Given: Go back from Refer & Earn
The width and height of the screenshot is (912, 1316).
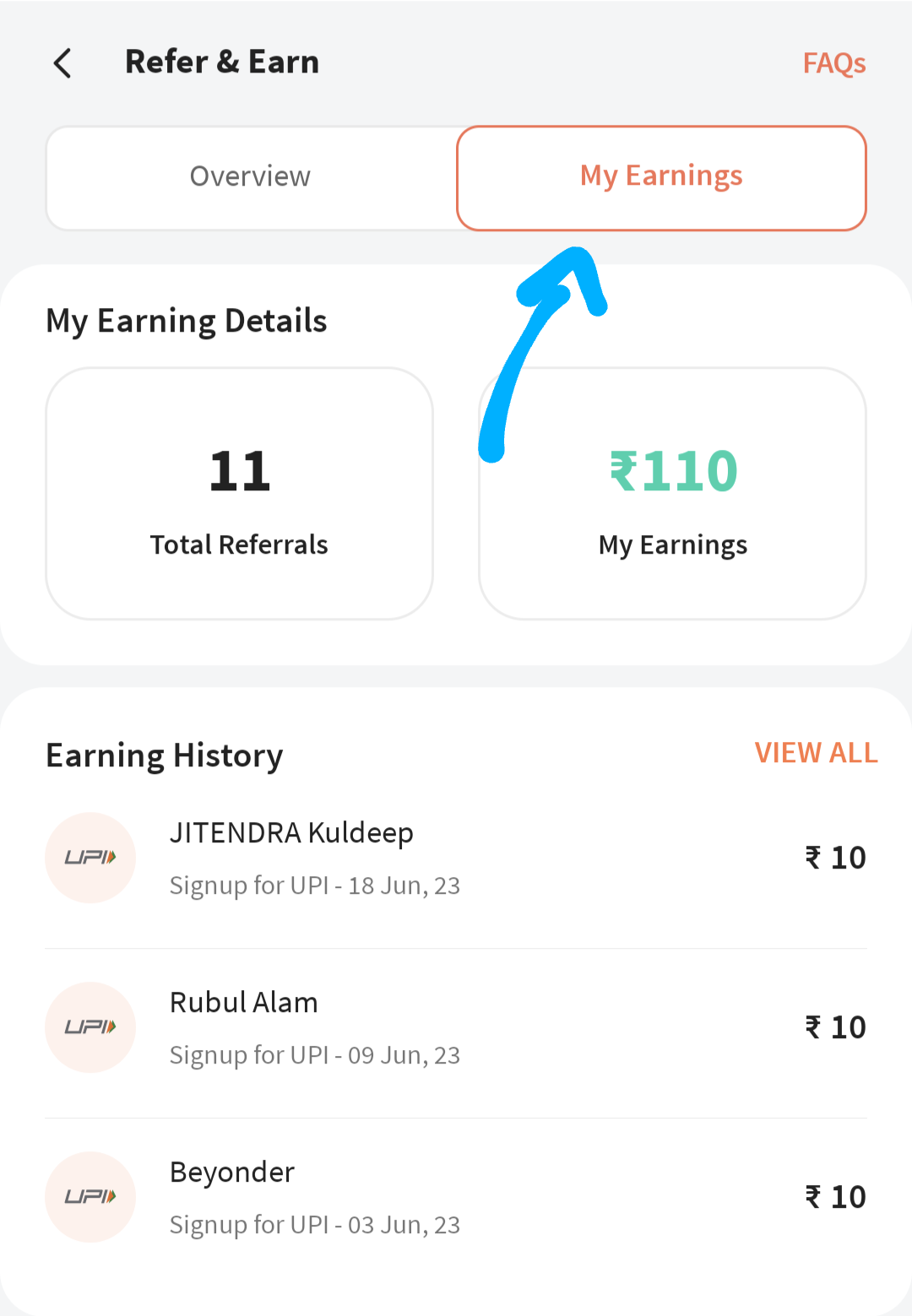Looking at the screenshot, I should [x=62, y=63].
